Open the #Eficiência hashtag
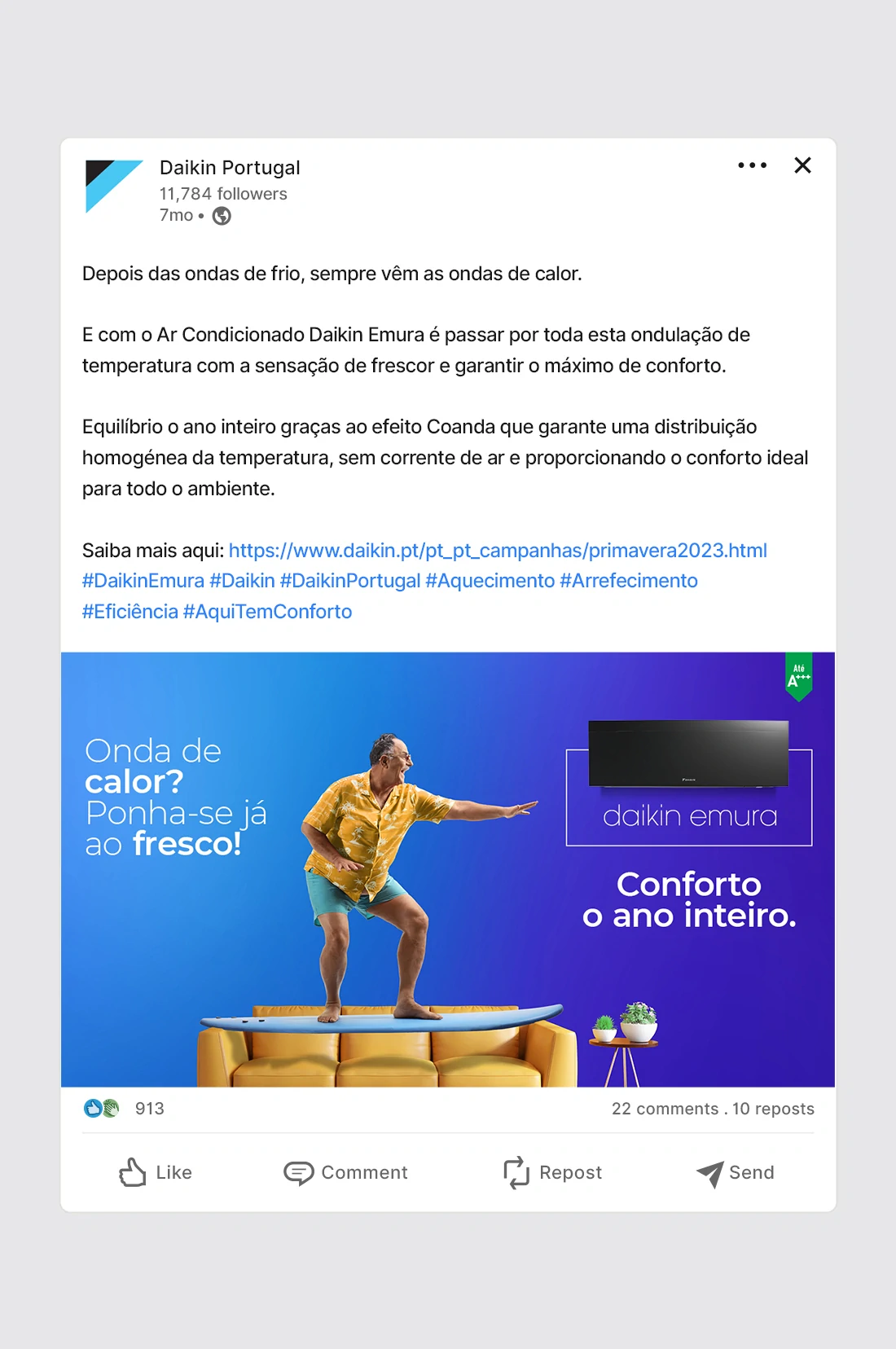 (x=130, y=612)
